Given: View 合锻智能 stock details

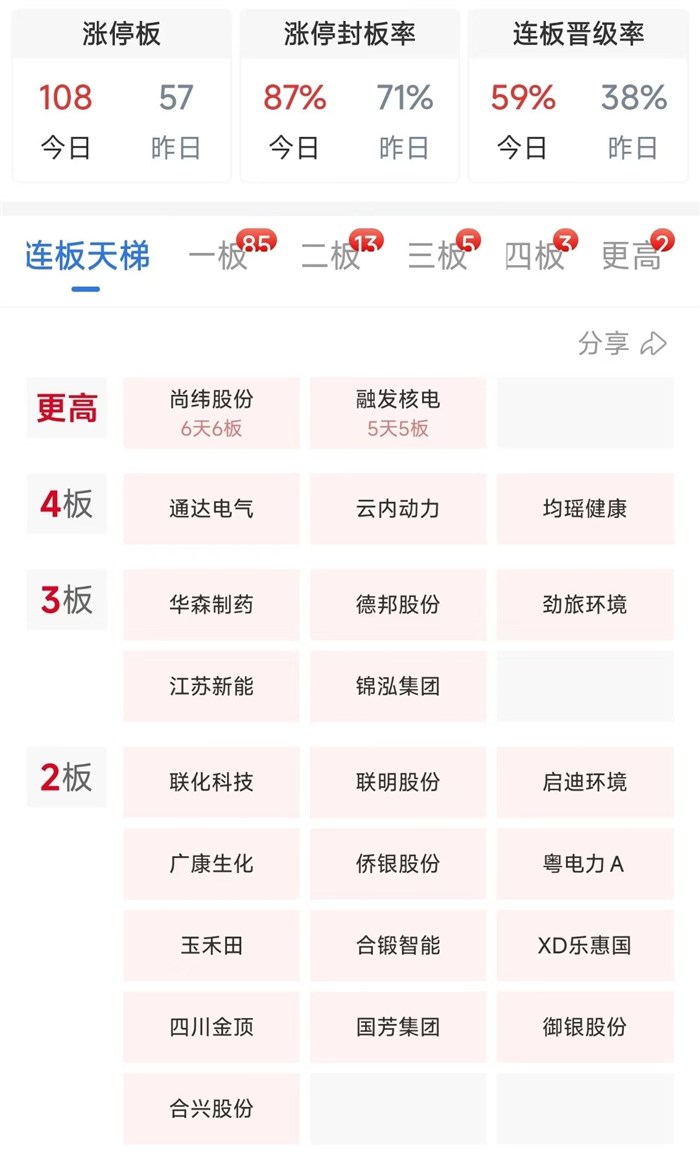Looking at the screenshot, I should pyautogui.click(x=398, y=945).
